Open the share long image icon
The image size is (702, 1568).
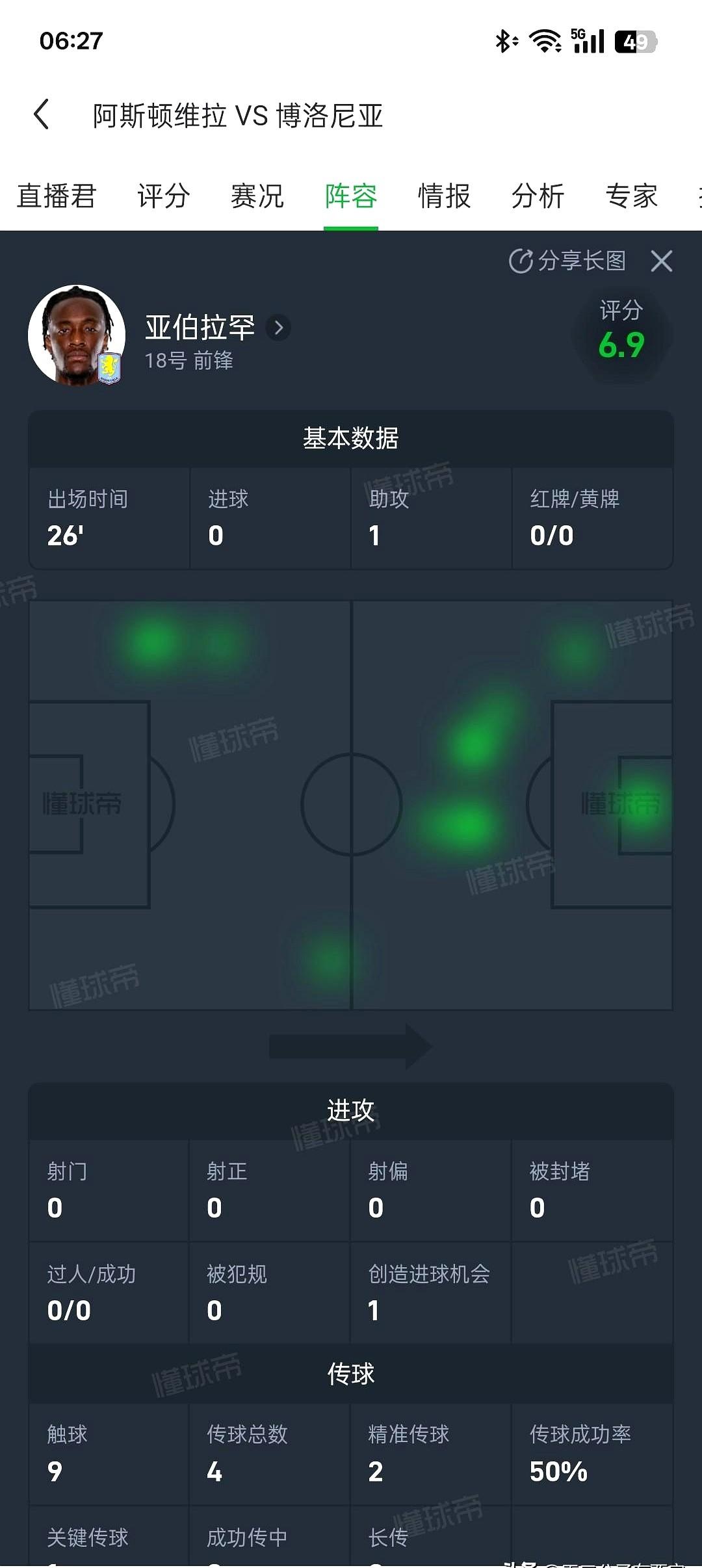[520, 261]
